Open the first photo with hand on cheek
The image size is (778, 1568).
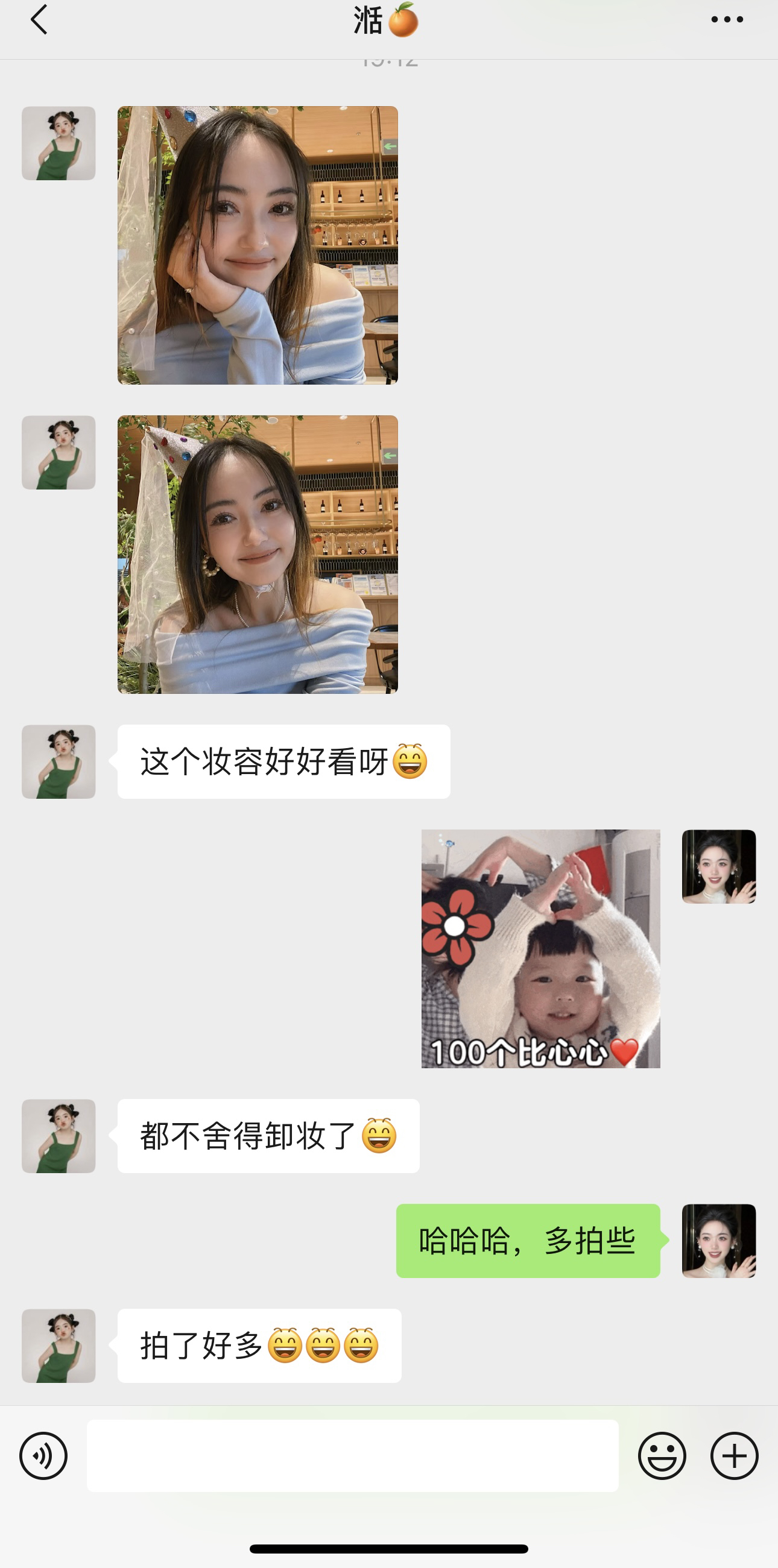point(258,245)
